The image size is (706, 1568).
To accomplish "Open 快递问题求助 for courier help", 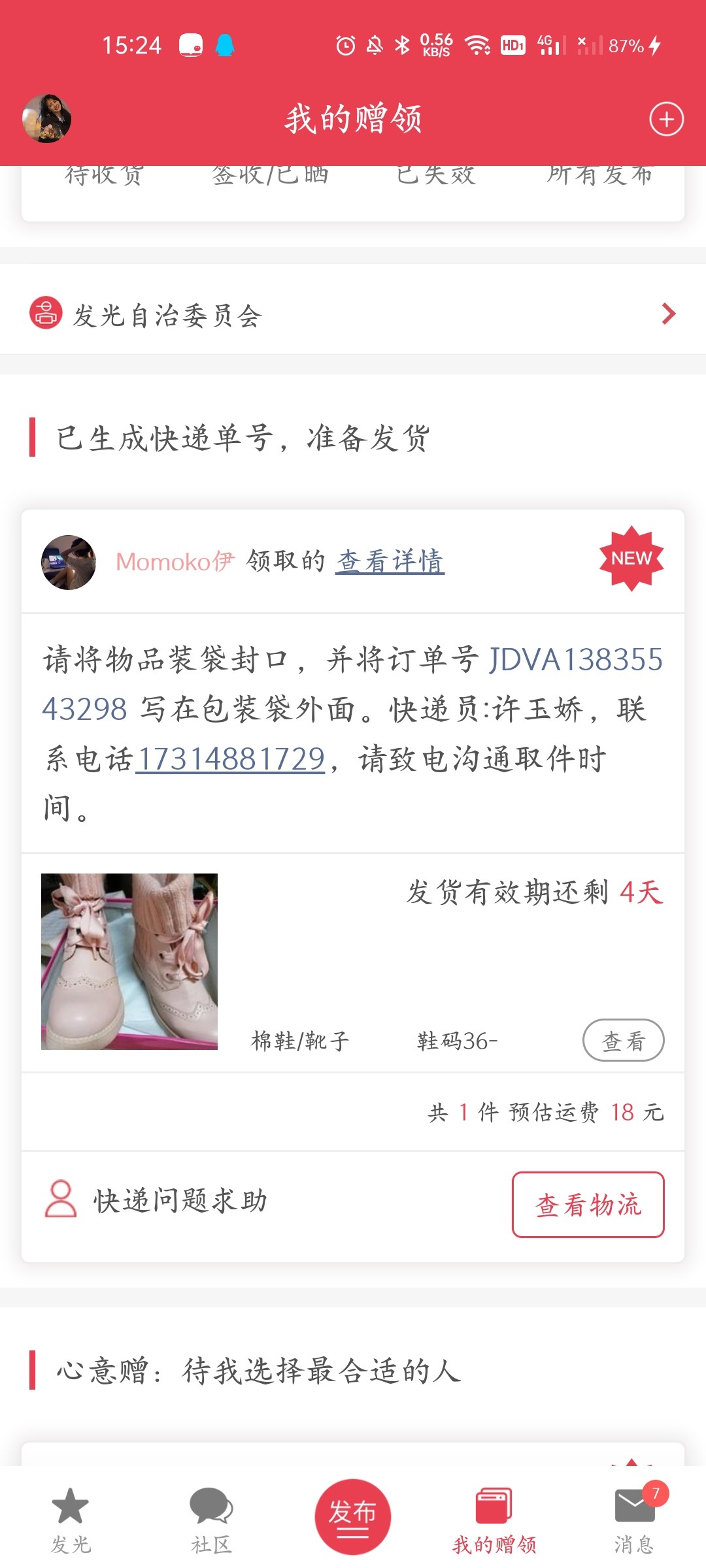I will (x=157, y=1200).
